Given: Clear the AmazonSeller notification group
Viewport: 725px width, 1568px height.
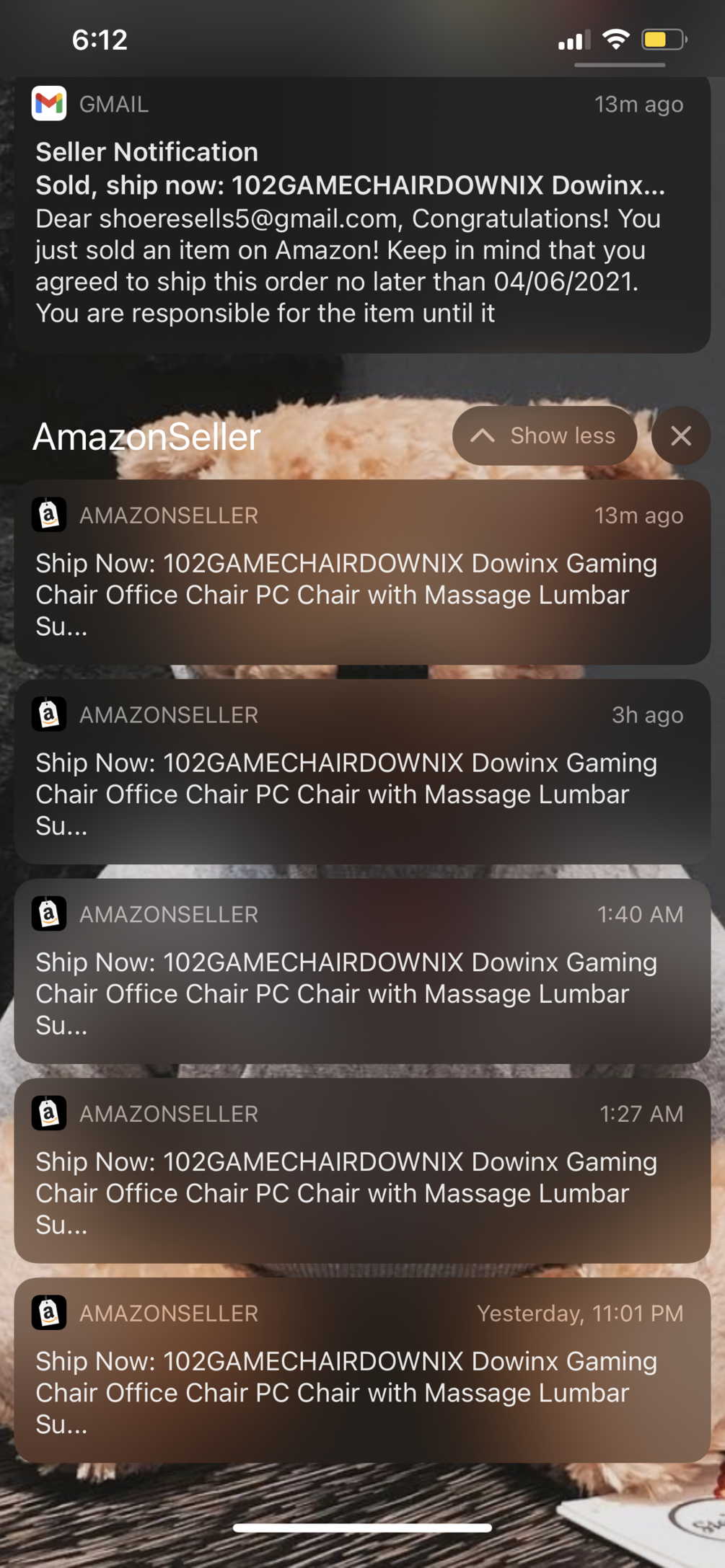Looking at the screenshot, I should [x=680, y=435].
